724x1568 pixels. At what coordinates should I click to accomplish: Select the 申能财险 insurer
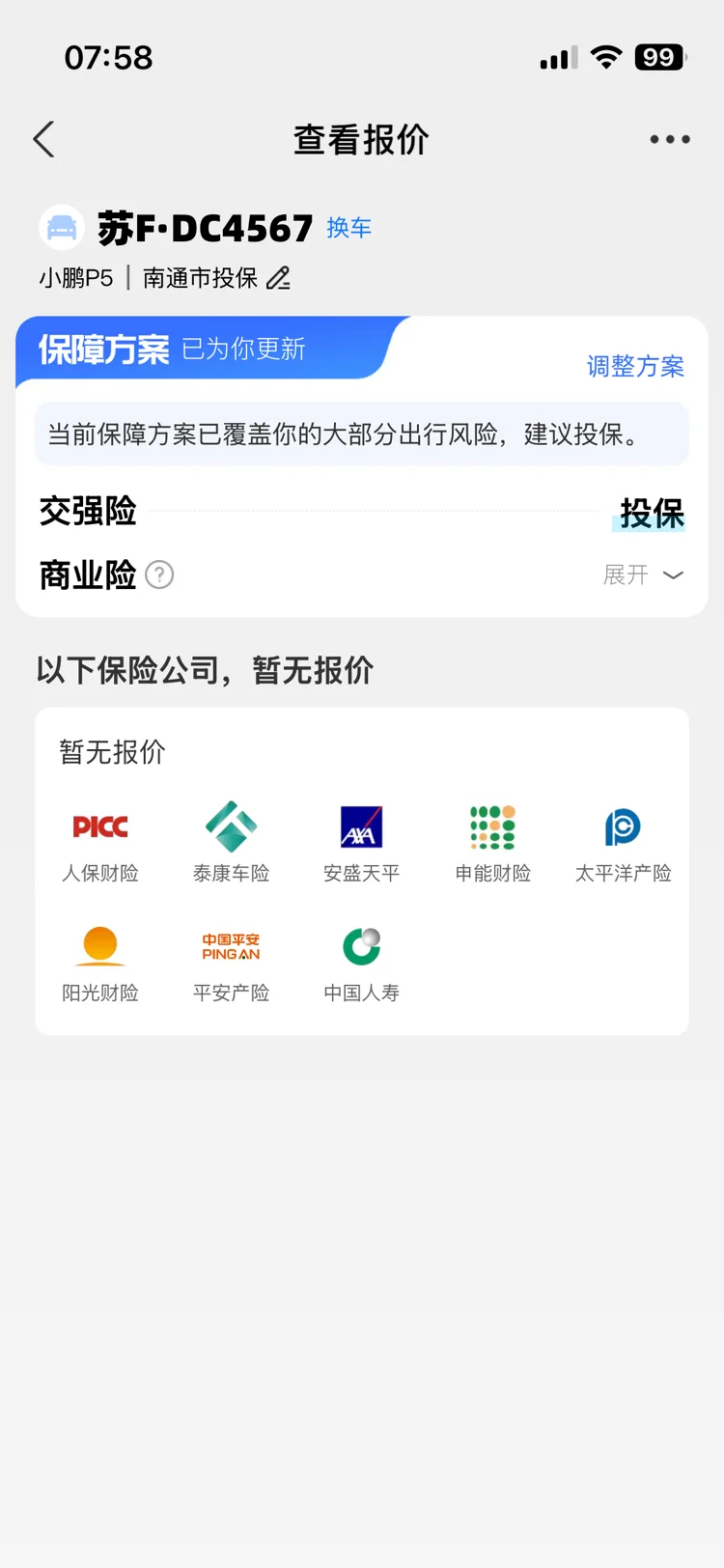[x=493, y=842]
